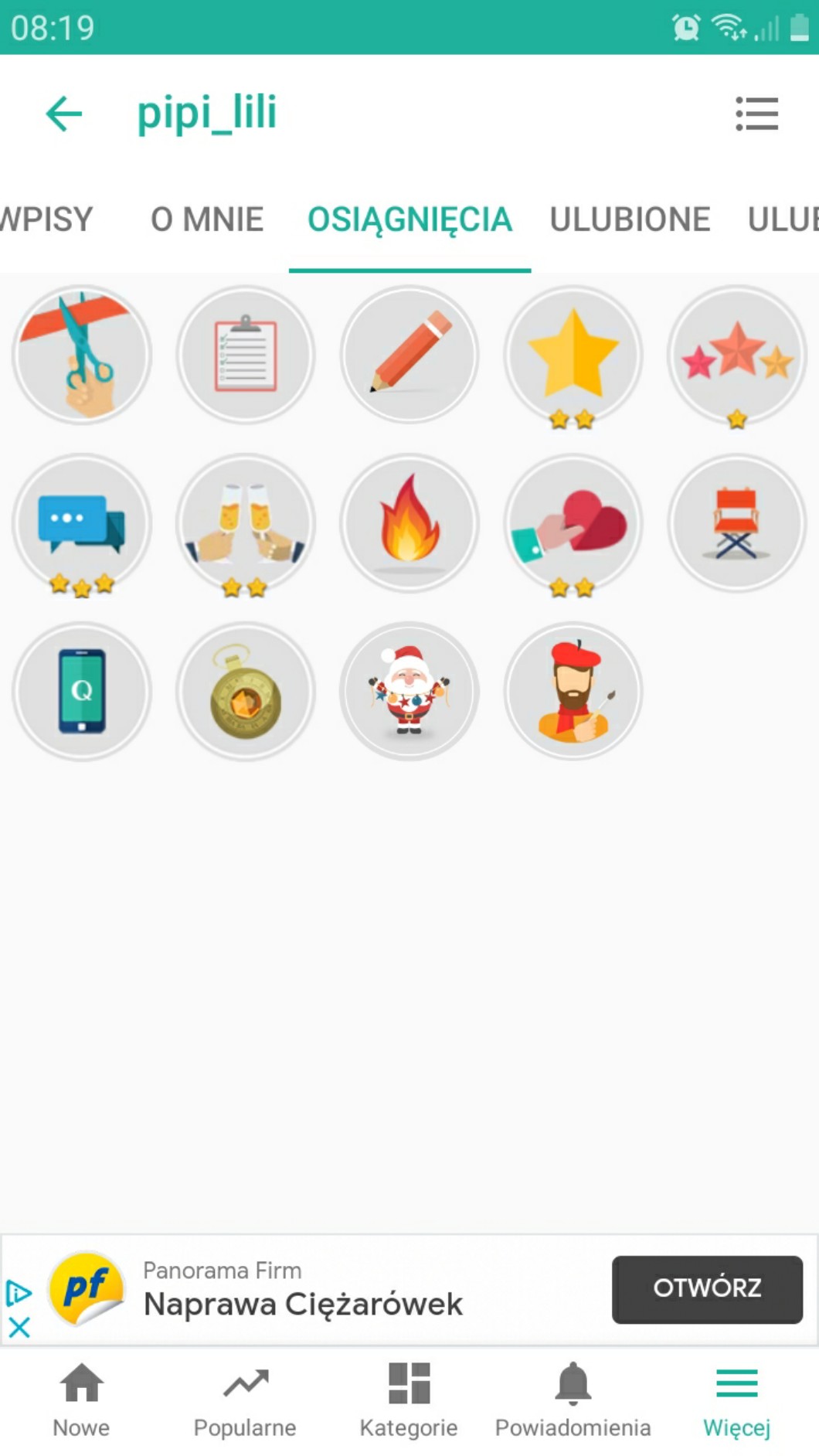Open the bearded painter badge
Image resolution: width=819 pixels, height=1456 pixels.
click(573, 691)
